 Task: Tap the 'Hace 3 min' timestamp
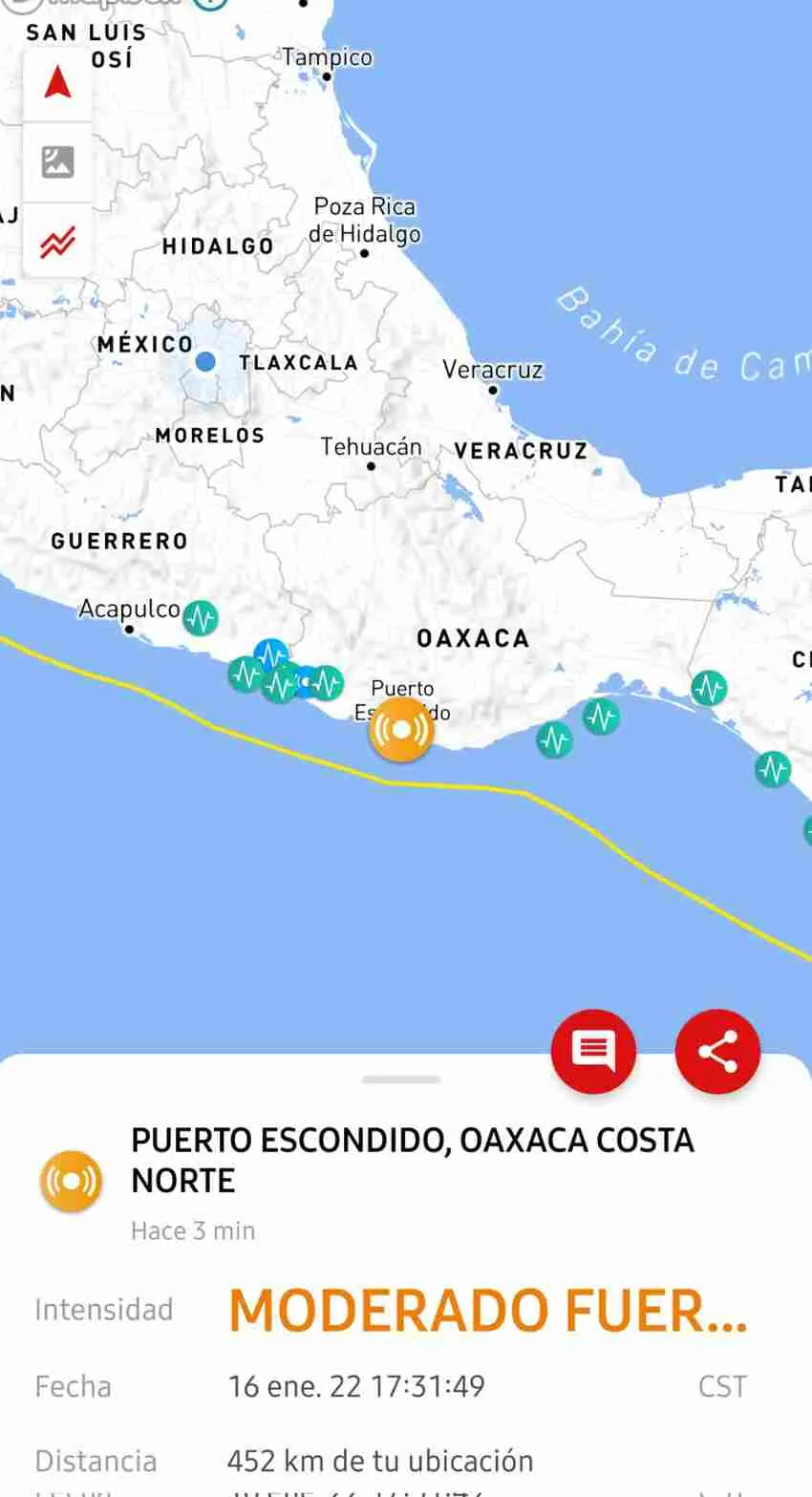click(192, 1230)
